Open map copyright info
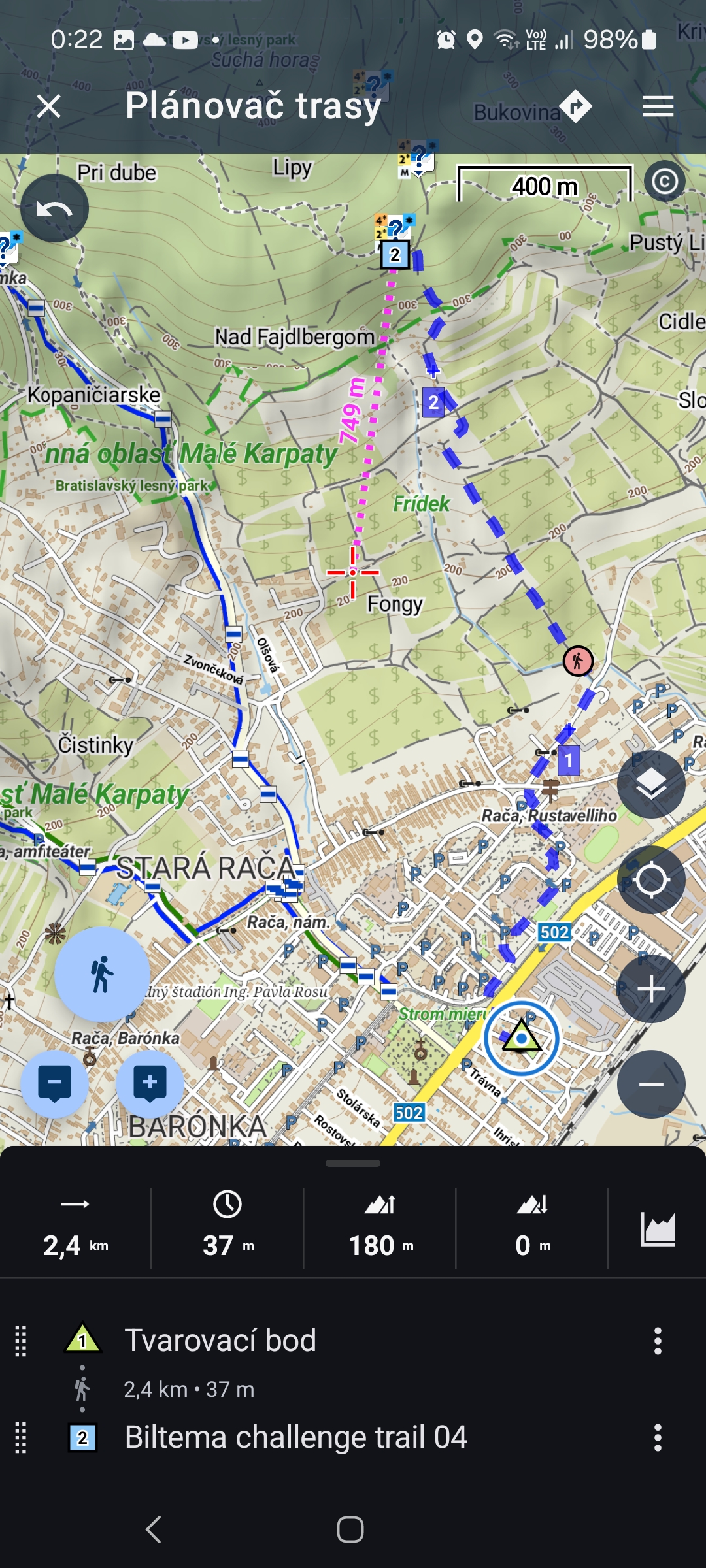This screenshot has height=1568, width=706. [x=665, y=181]
